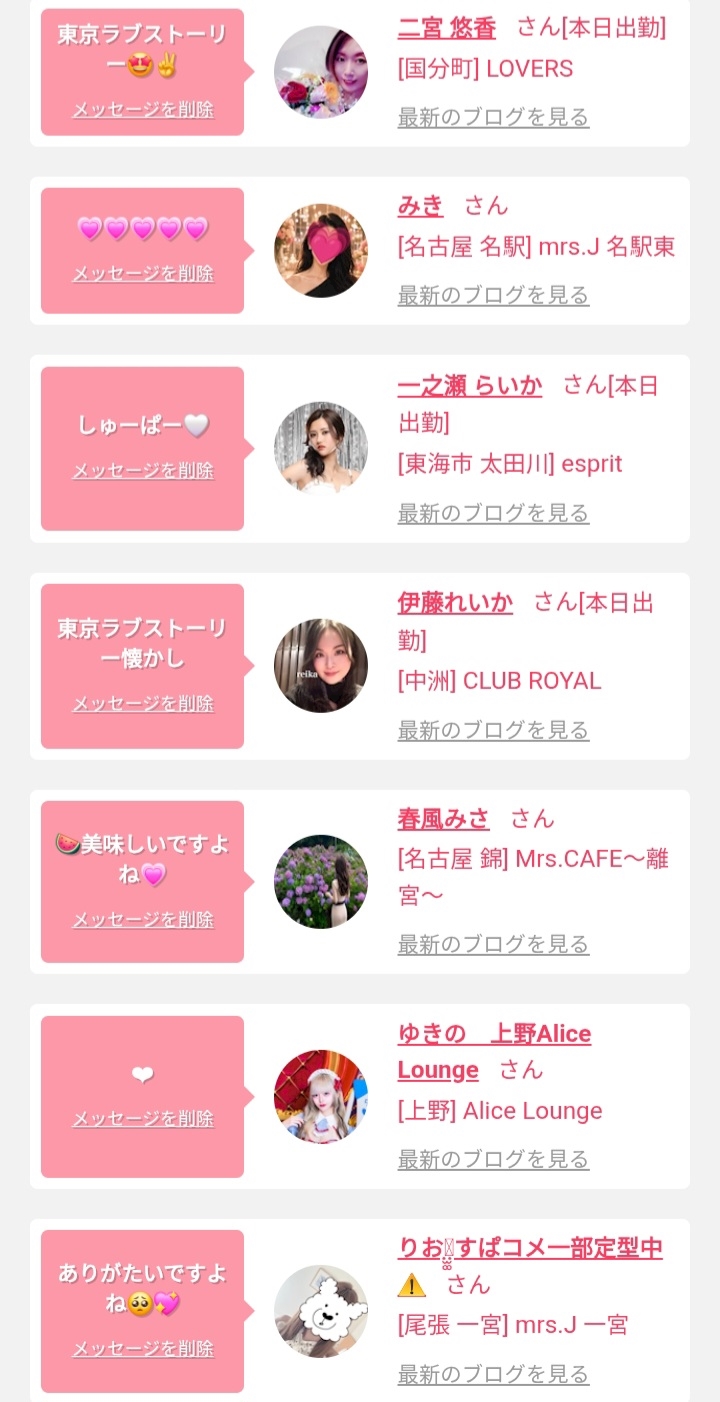
Task: View 二宮 悠香's latest blog
Action: pyautogui.click(x=493, y=117)
